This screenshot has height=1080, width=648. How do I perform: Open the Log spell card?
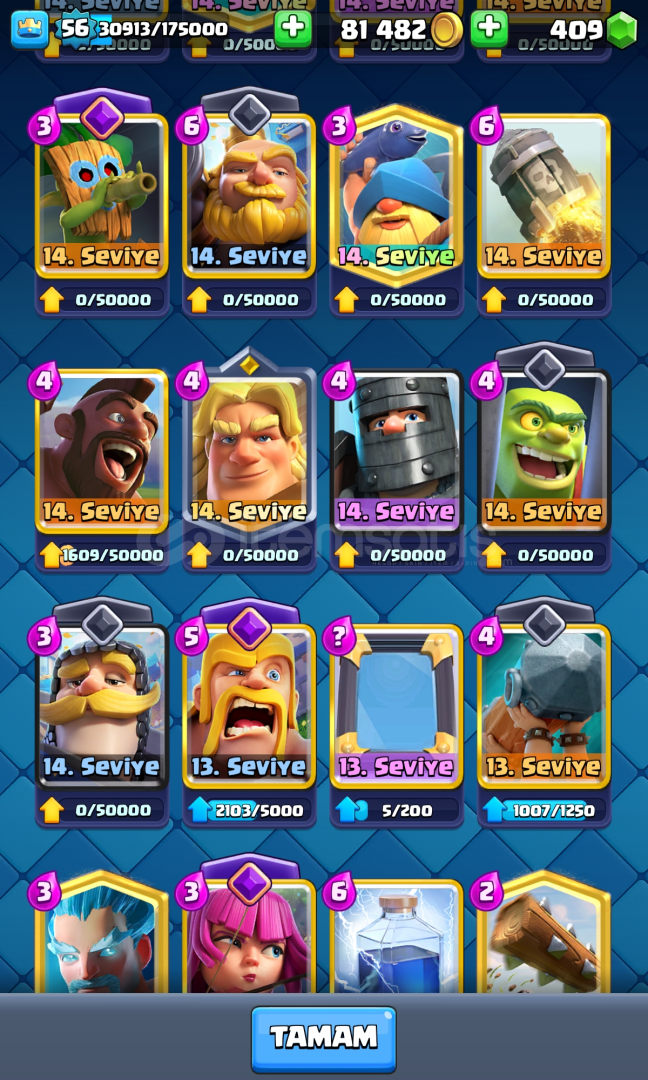point(543,940)
